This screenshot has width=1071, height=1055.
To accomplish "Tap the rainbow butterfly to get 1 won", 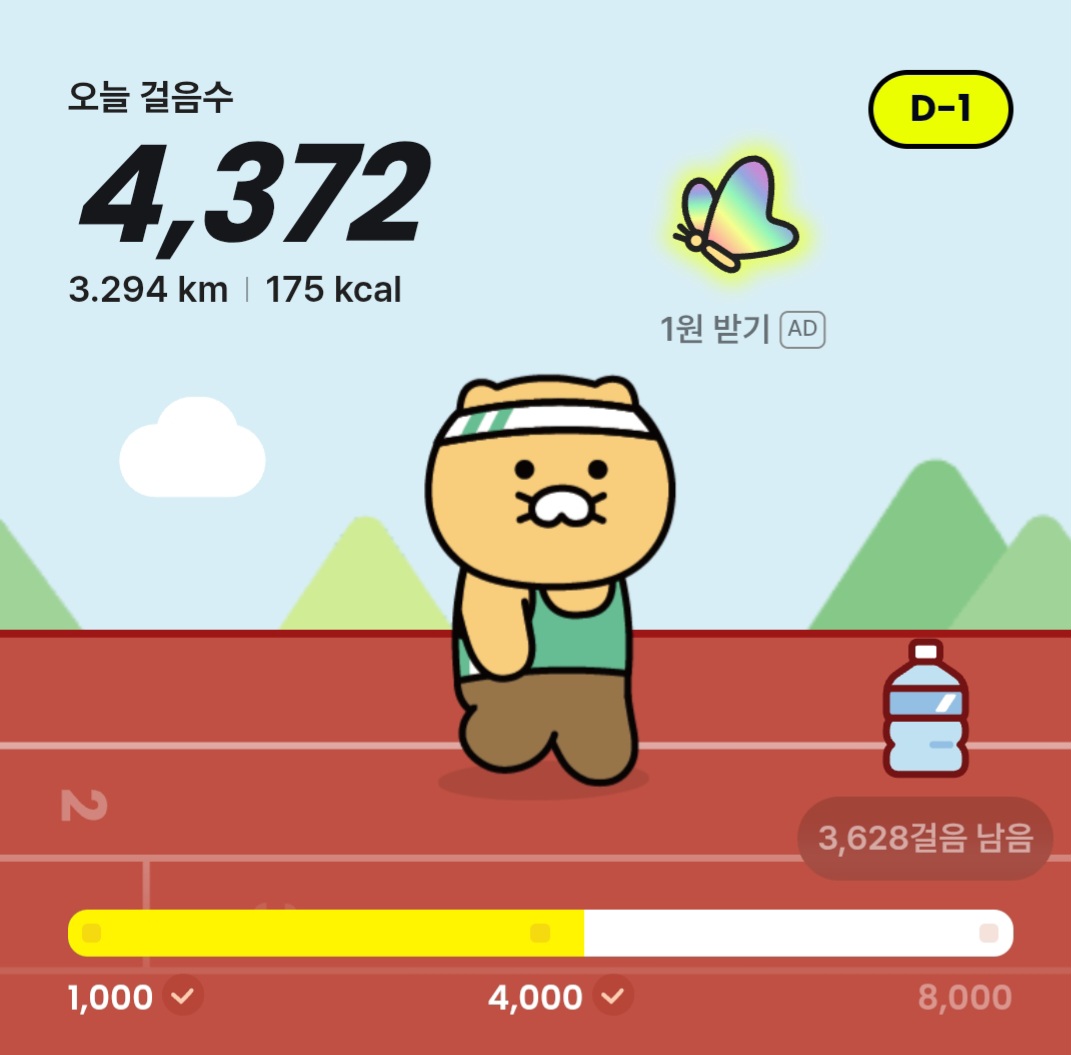I will 738,214.
